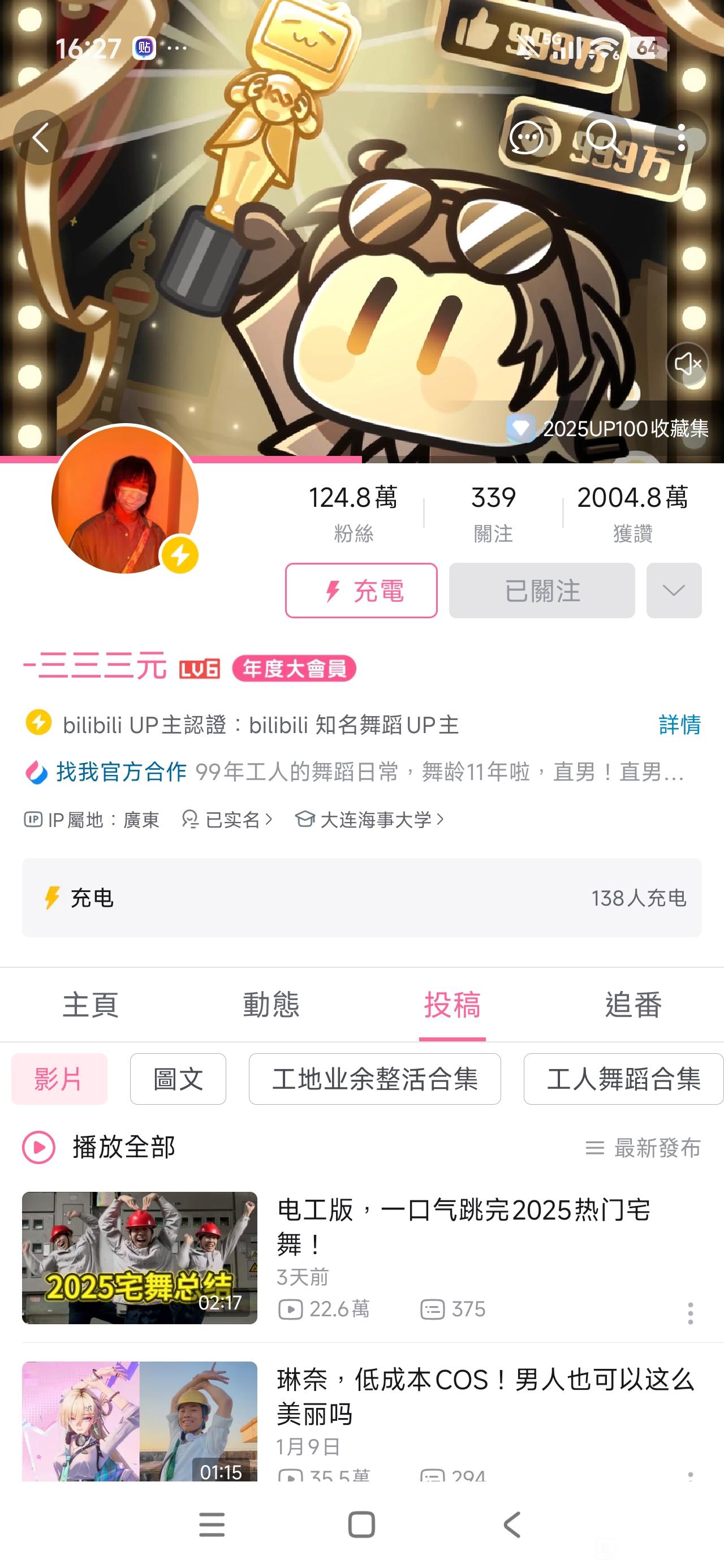
Task: Change the 最新發布 sort order
Action: (643, 1148)
